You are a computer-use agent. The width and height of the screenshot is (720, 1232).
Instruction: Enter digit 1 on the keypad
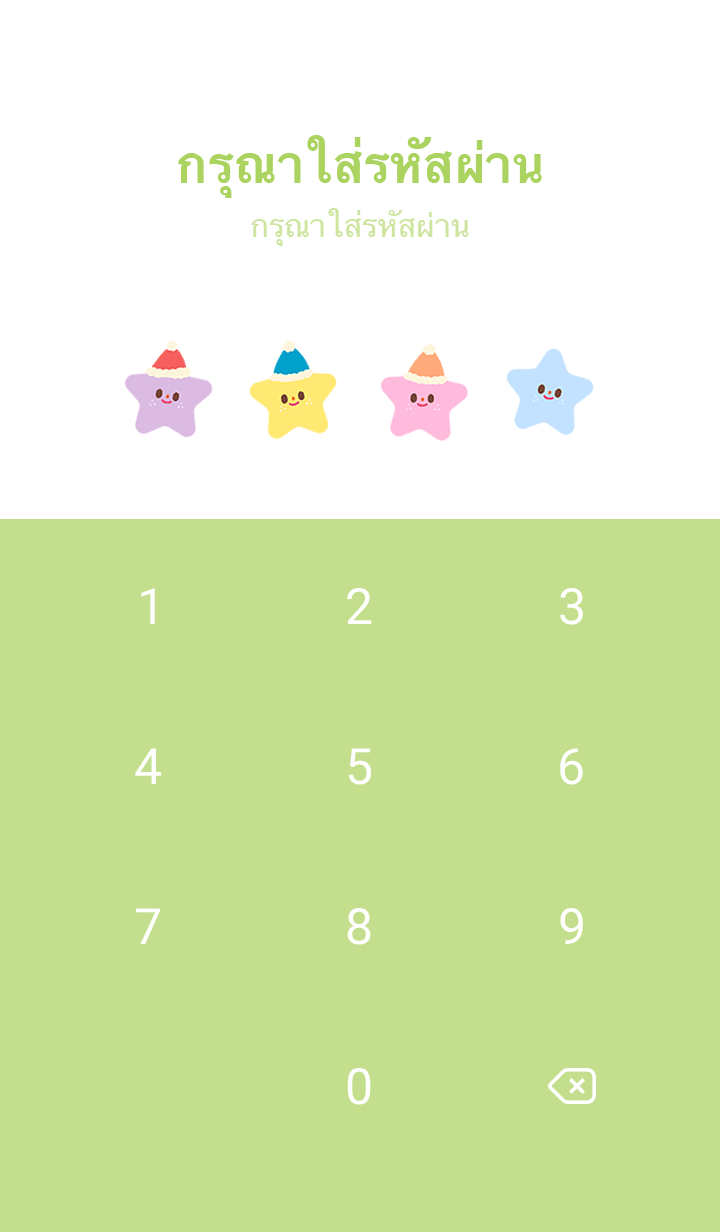(x=149, y=607)
